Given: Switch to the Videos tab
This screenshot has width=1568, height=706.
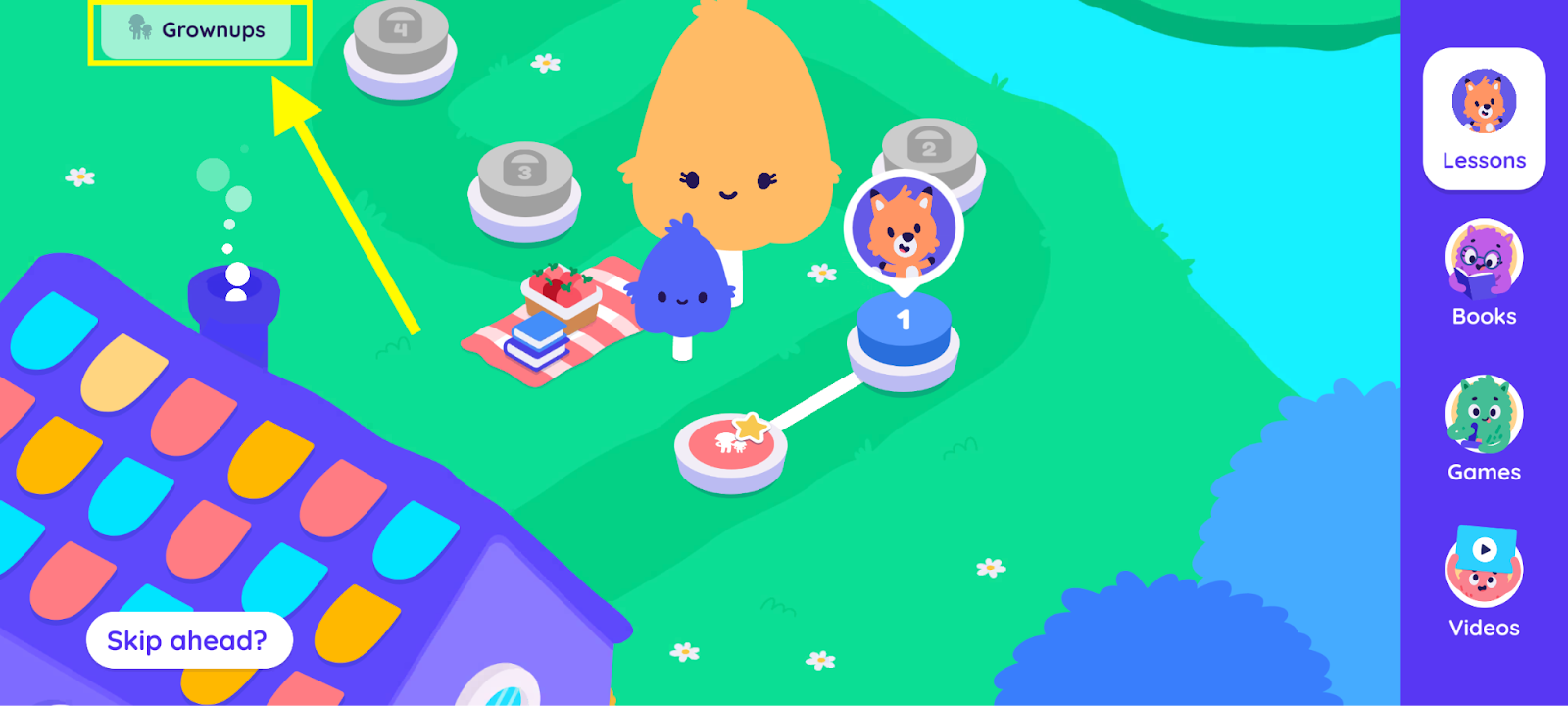Looking at the screenshot, I should [1484, 583].
